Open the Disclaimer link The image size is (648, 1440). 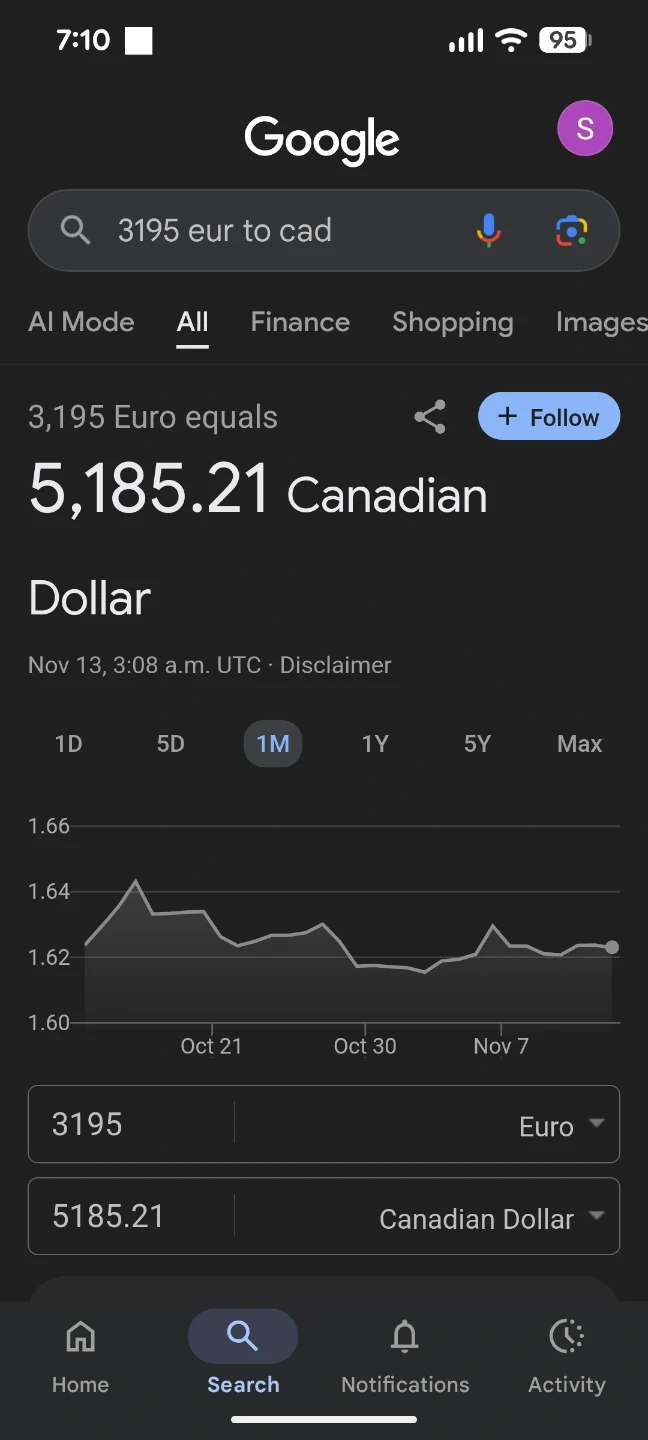pos(336,665)
